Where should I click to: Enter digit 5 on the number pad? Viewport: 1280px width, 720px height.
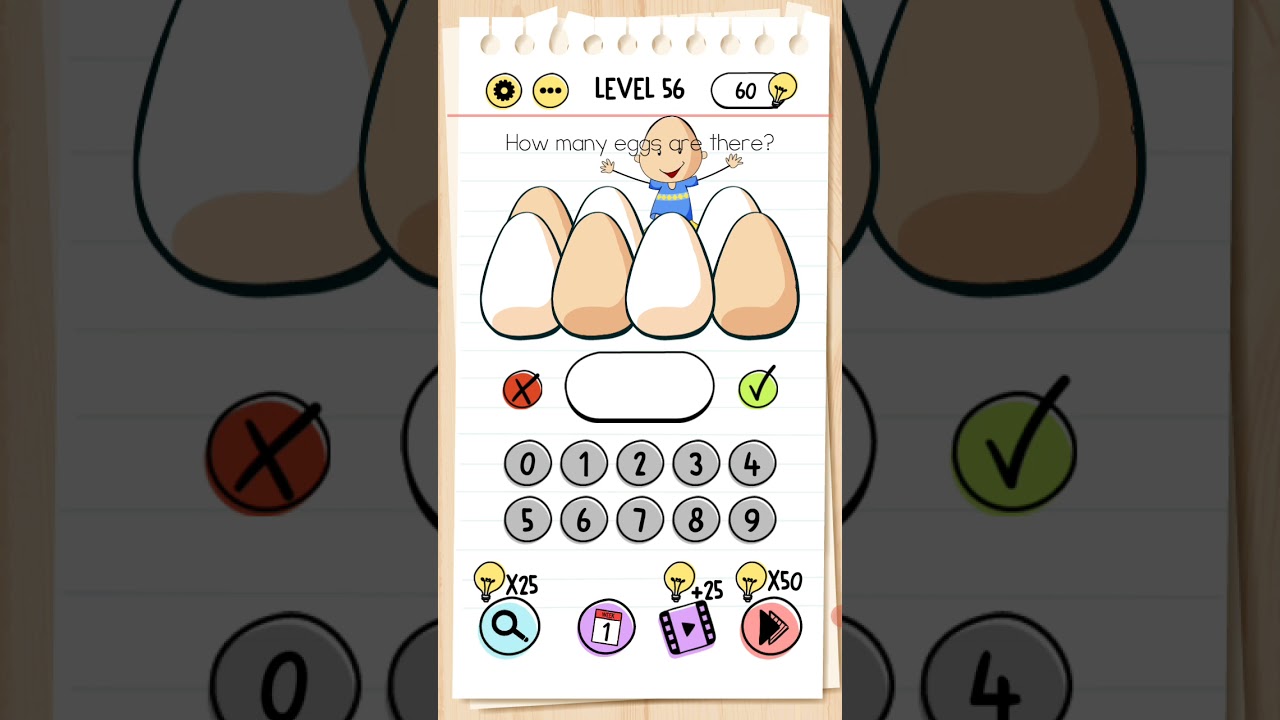click(528, 520)
